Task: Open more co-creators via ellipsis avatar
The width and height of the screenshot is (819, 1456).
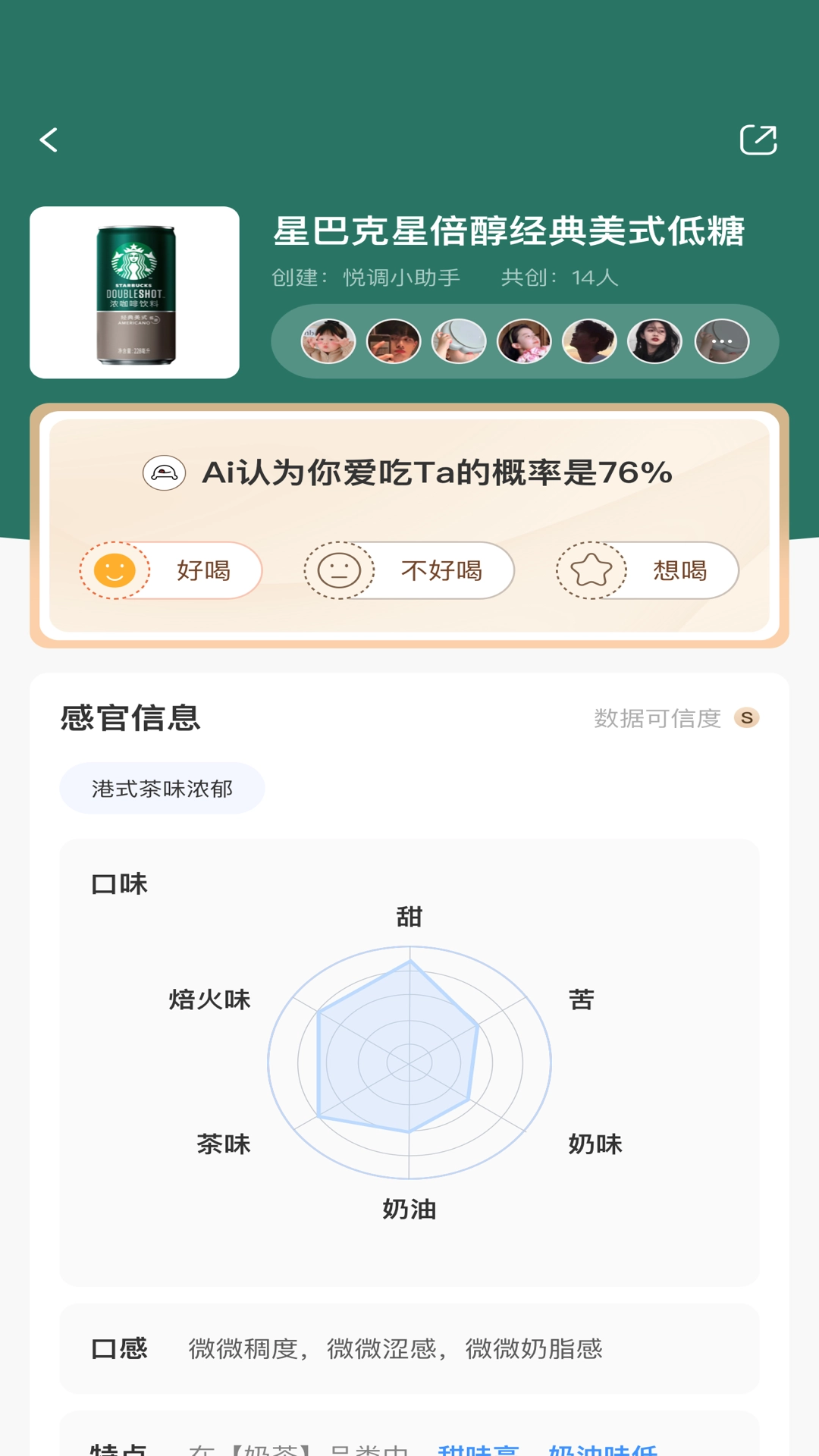Action: [x=720, y=341]
